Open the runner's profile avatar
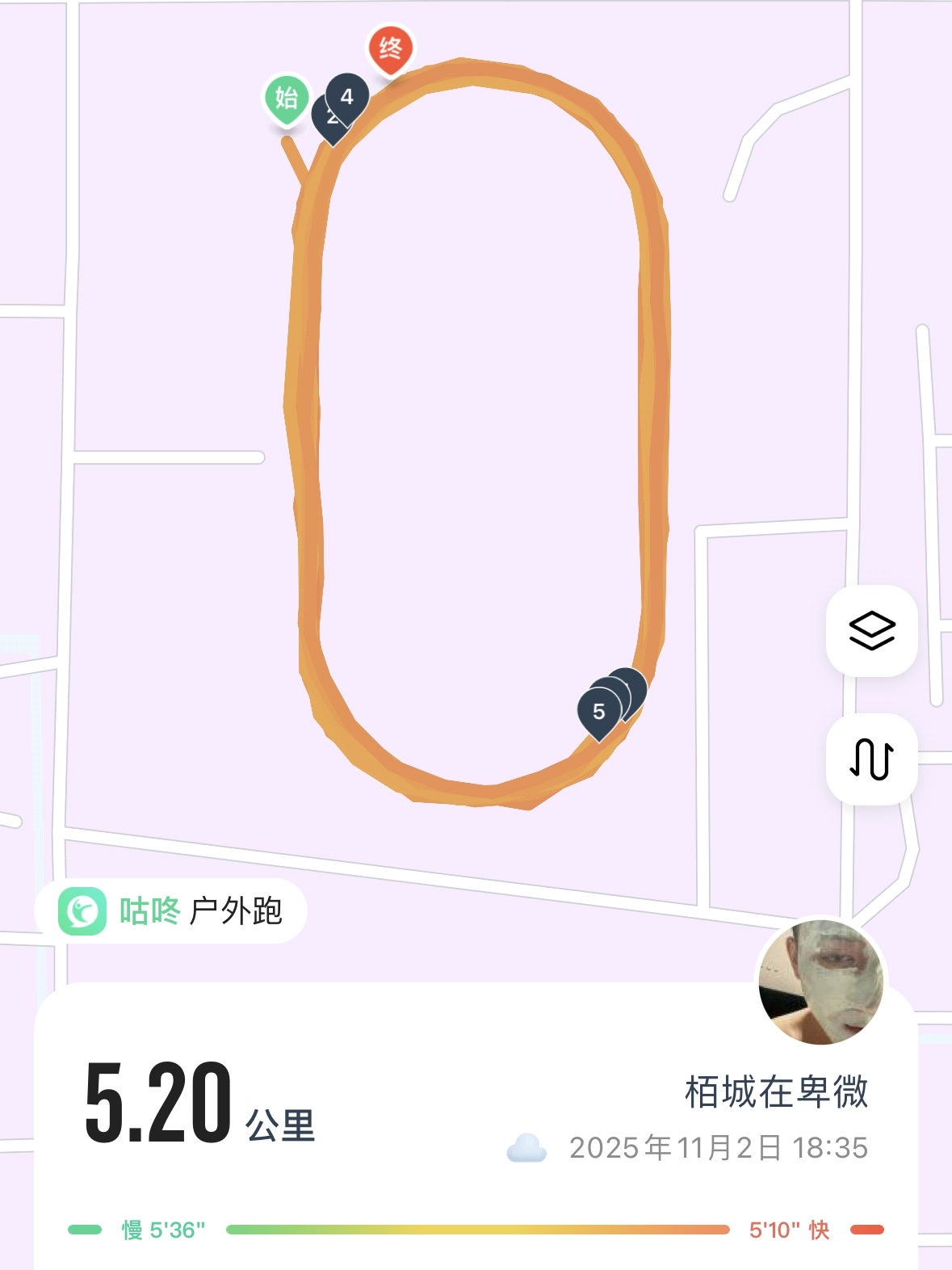 pos(820,982)
